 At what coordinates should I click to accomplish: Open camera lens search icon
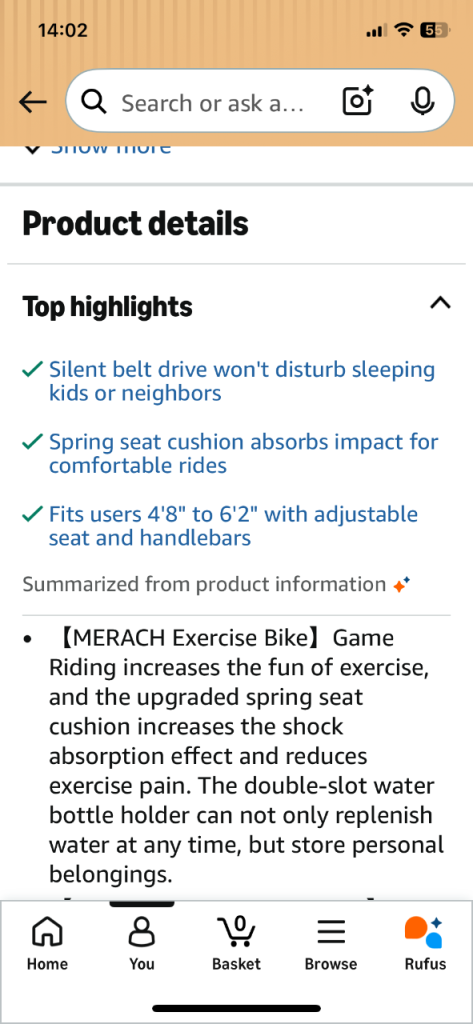tap(357, 101)
